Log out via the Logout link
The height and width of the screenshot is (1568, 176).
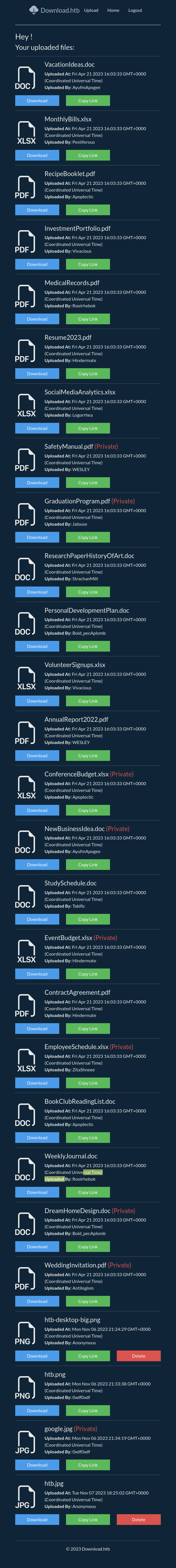135,10
